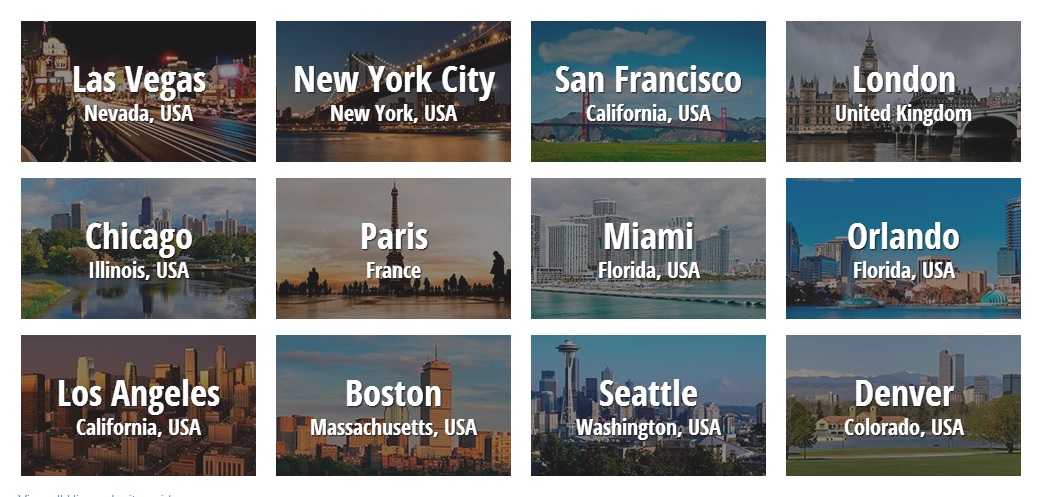The image size is (1043, 497).
Task: Open the Los Angeles tile
Action: (x=138, y=406)
